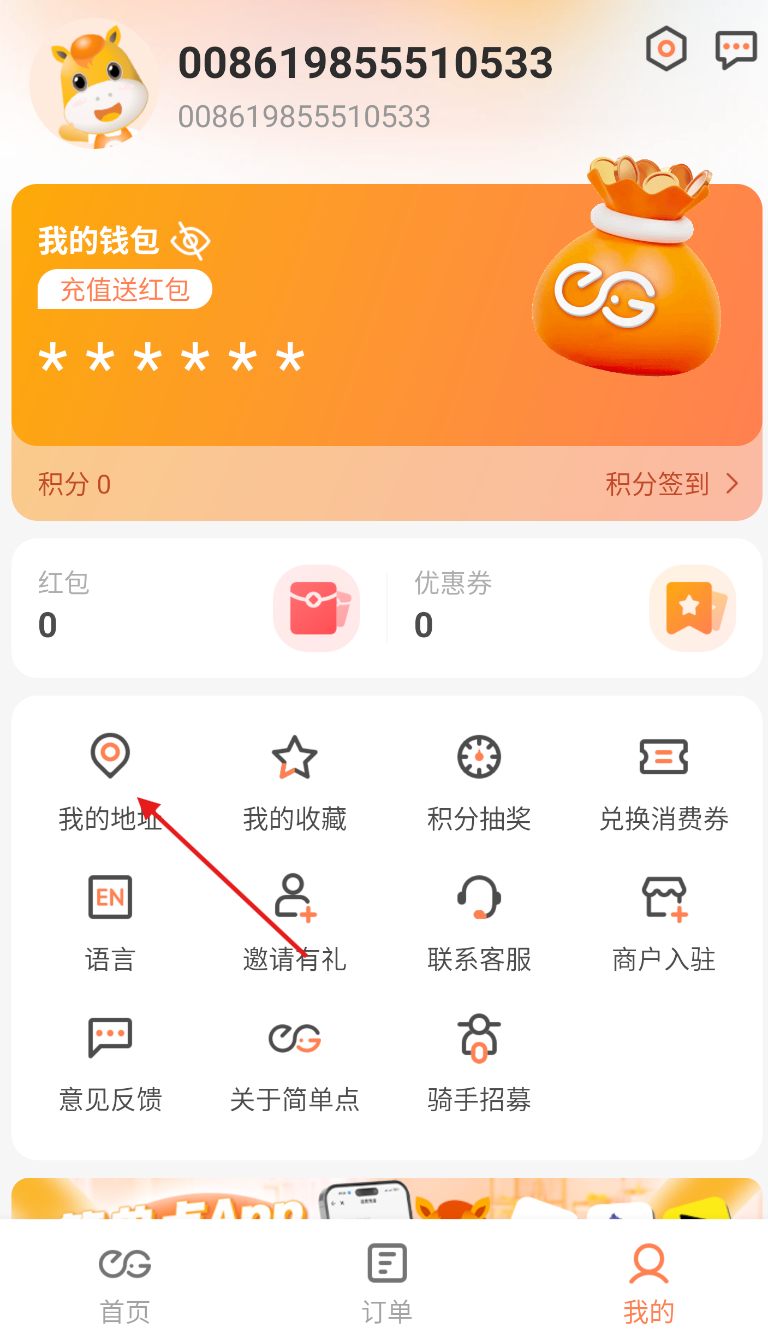The height and width of the screenshot is (1330, 768).
Task: Open 意见反馈 feedback
Action: [x=110, y=1062]
